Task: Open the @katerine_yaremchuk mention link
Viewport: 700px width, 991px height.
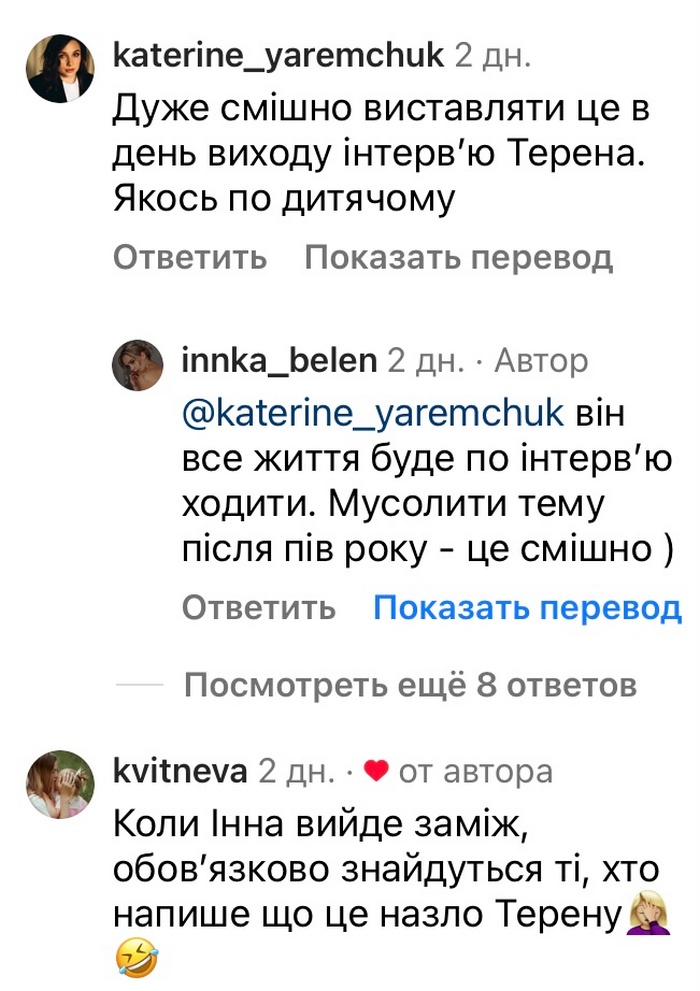Action: pyautogui.click(x=374, y=412)
